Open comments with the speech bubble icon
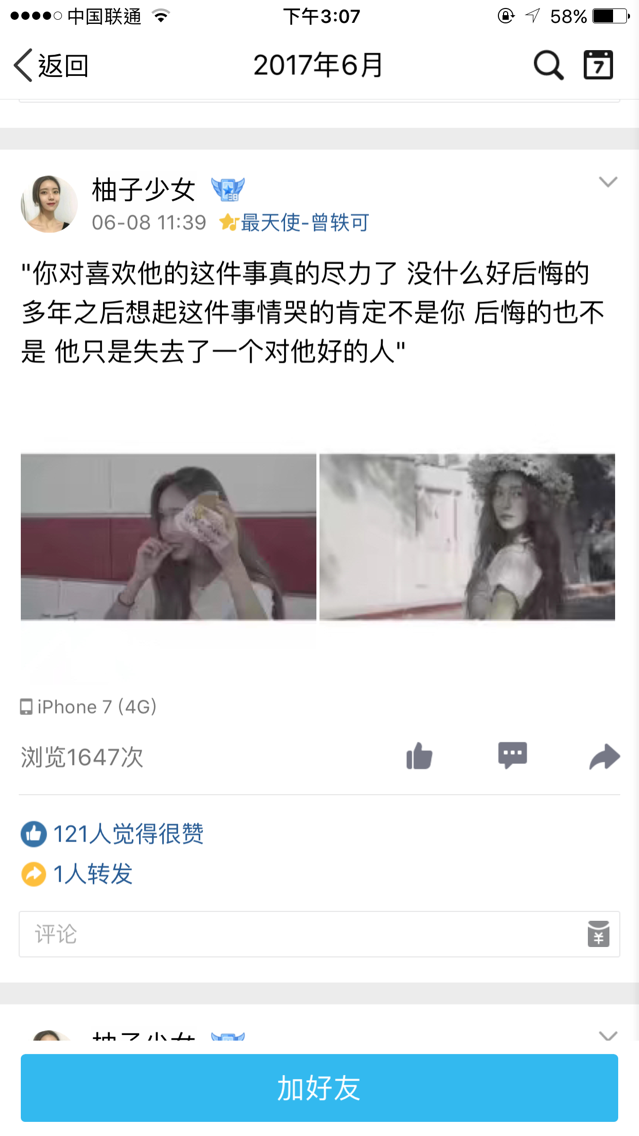The height and width of the screenshot is (1136, 639). [512, 756]
